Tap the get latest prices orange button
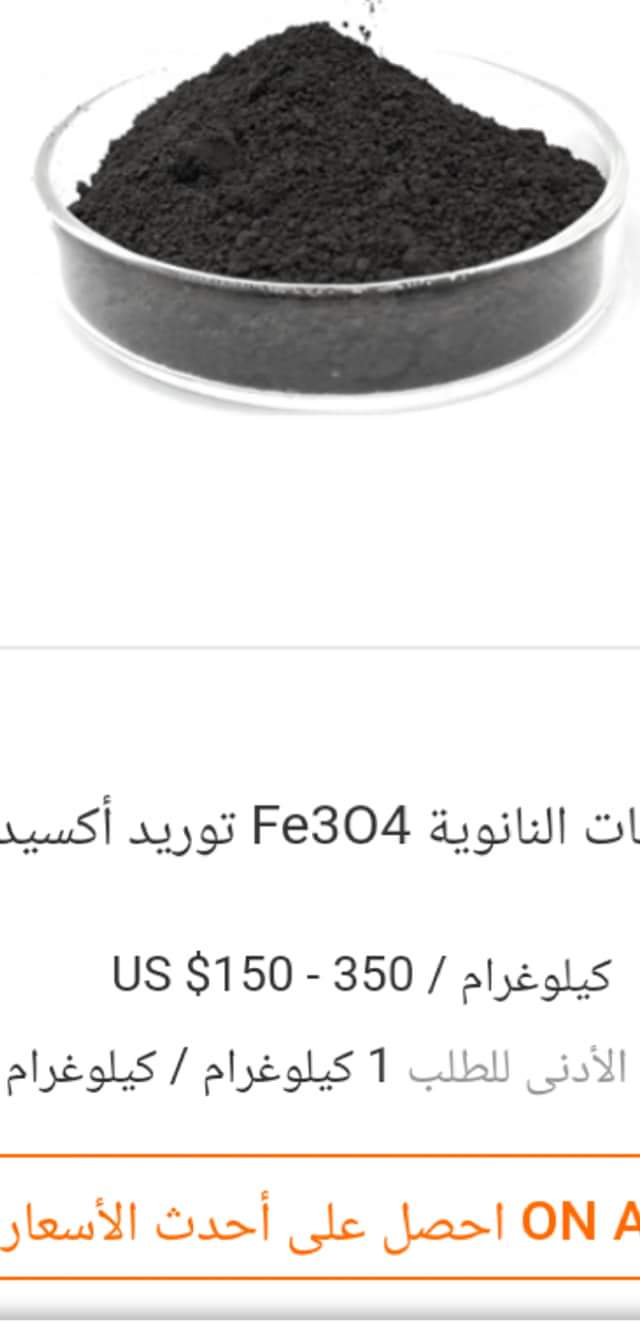Screen dimensions: 640x1333 tap(320, 1217)
